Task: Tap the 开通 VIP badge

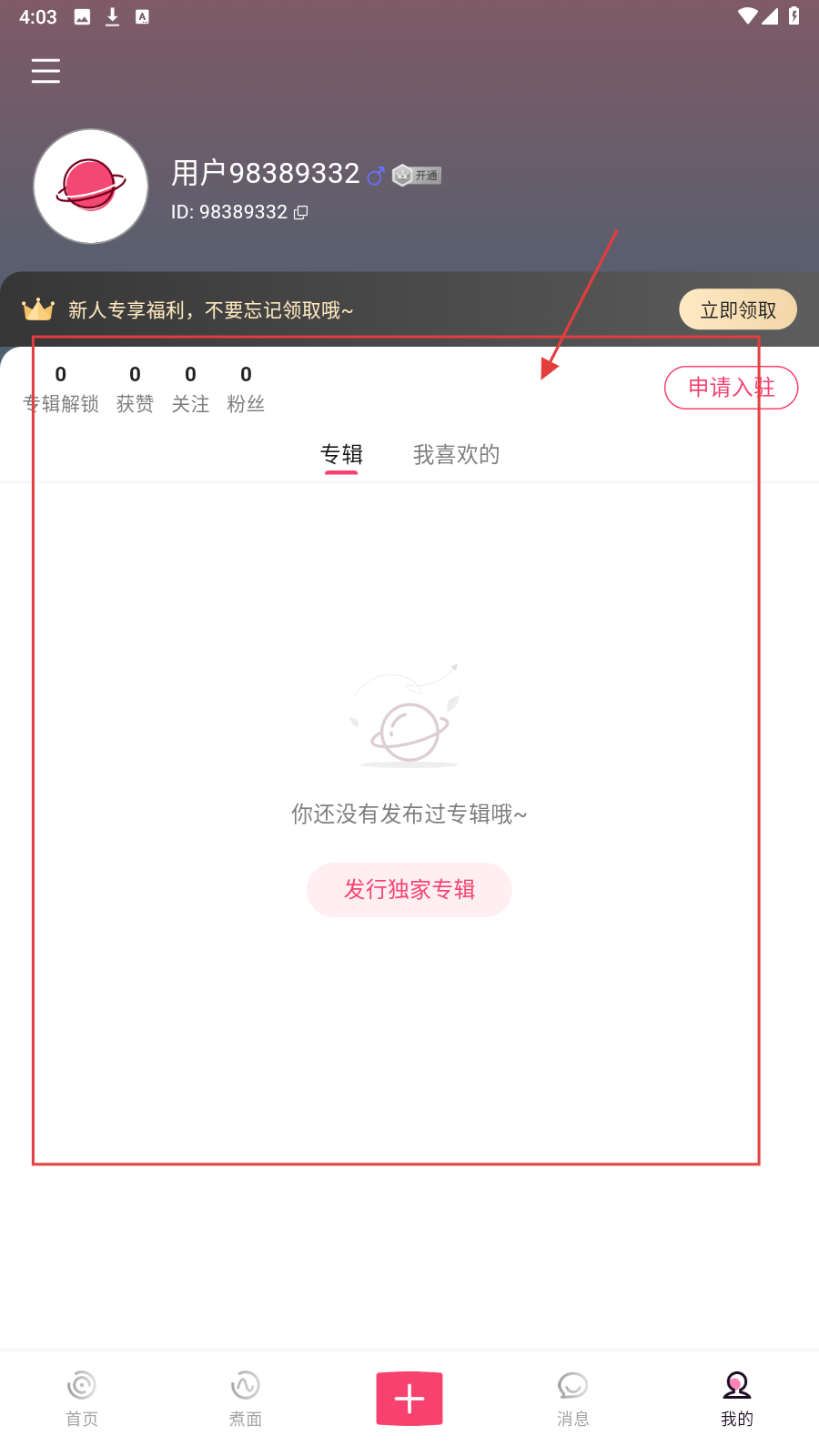Action: 417,176
